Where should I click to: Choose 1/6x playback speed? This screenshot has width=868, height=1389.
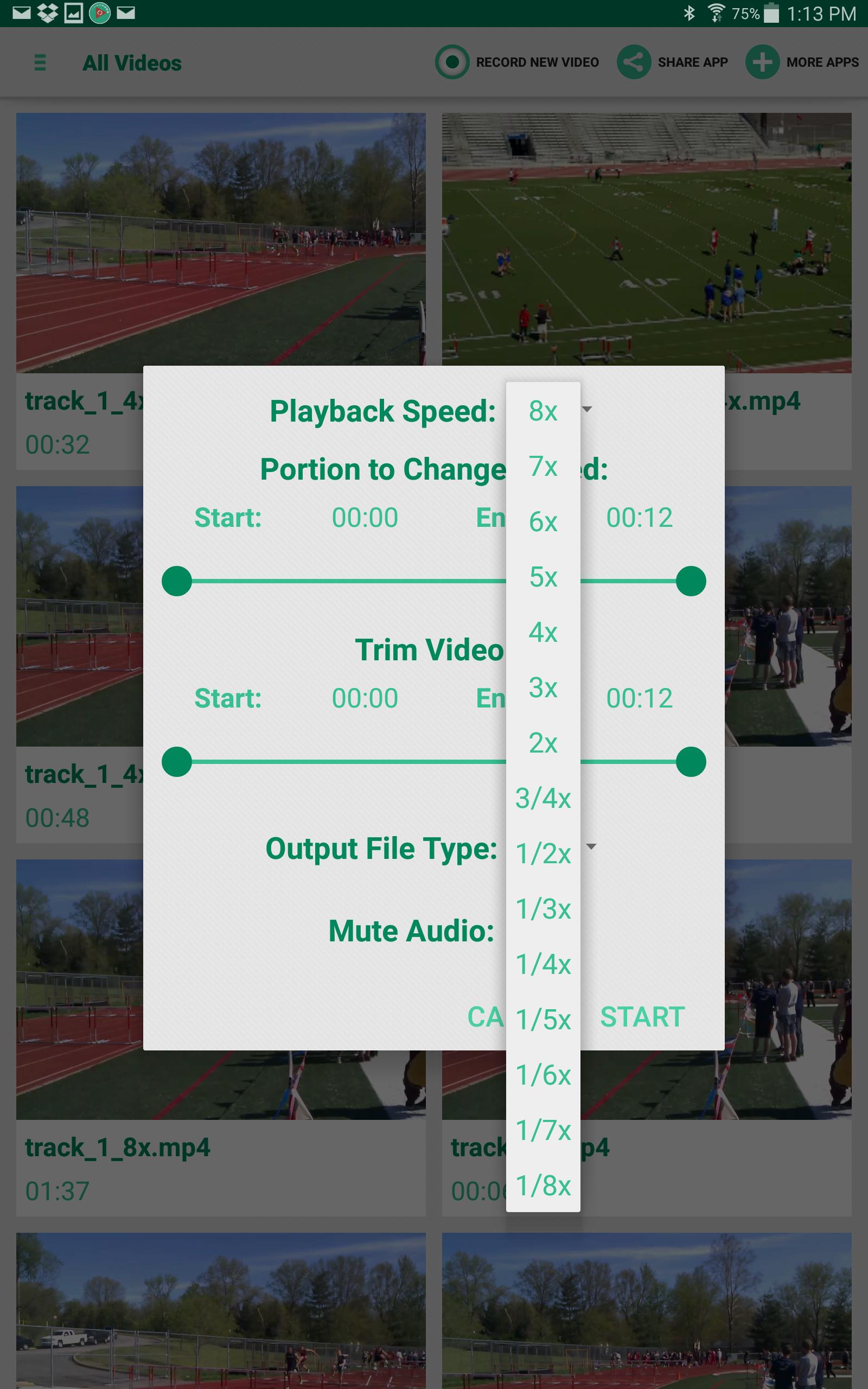point(542,1074)
